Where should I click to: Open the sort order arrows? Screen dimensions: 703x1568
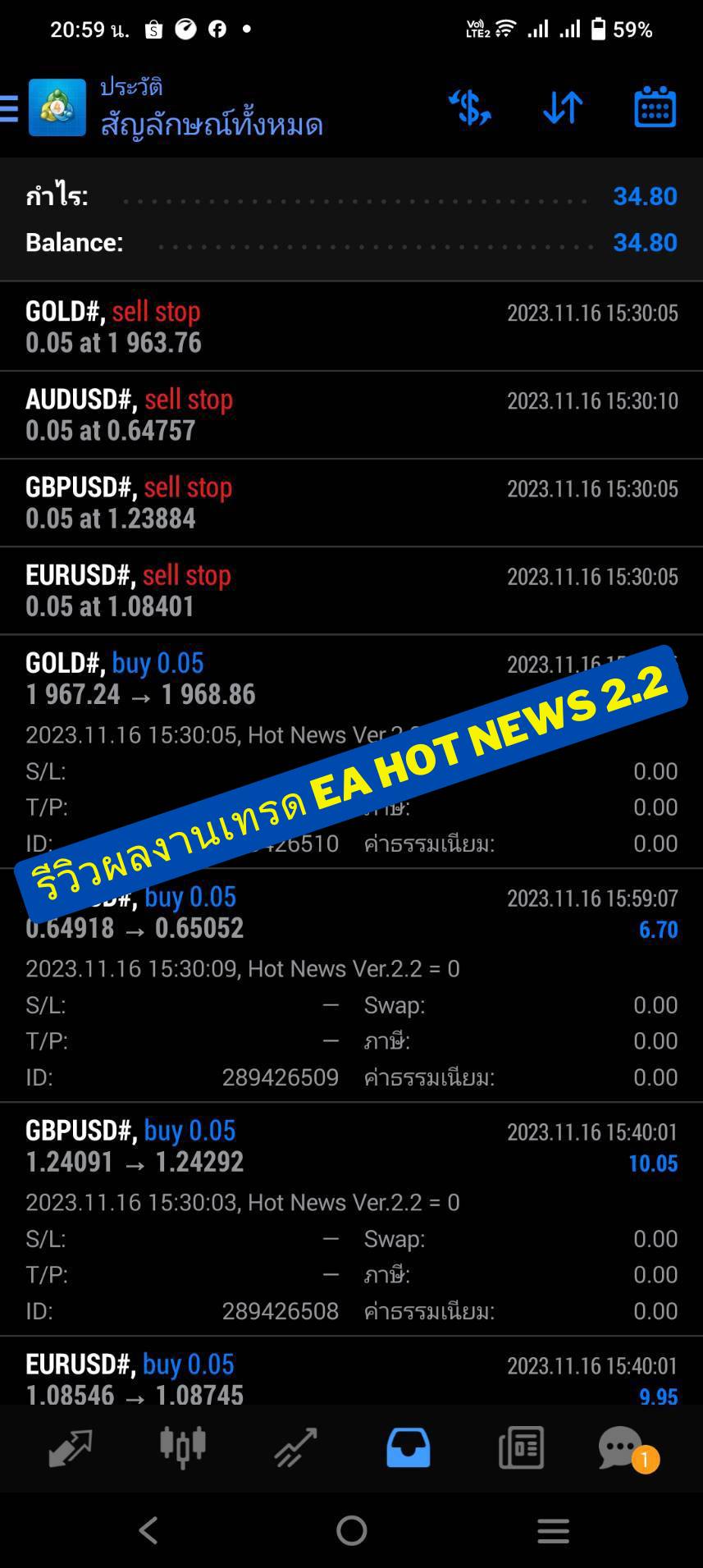click(x=563, y=107)
